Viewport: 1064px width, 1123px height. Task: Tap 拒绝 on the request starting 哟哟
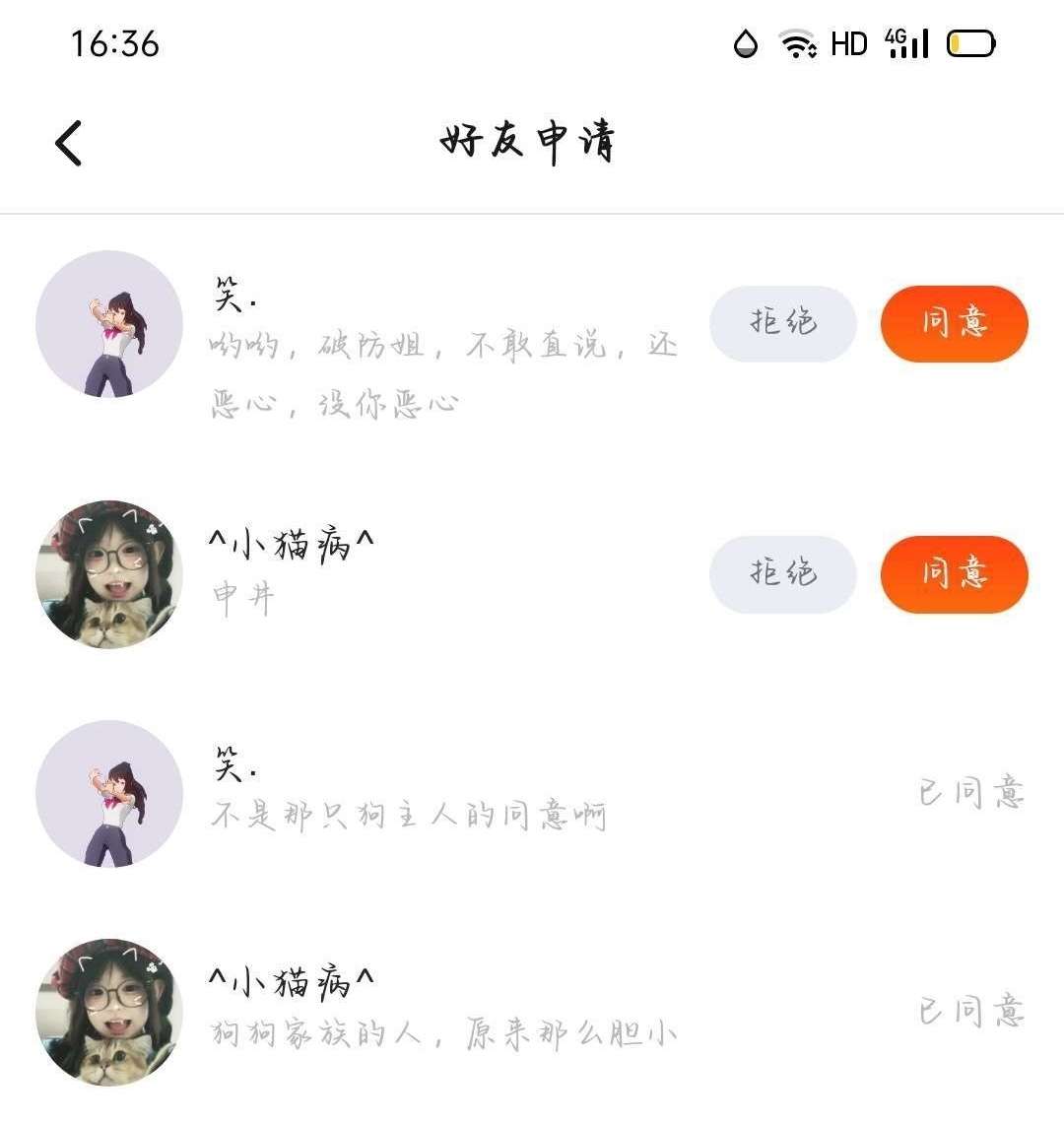[783, 323]
